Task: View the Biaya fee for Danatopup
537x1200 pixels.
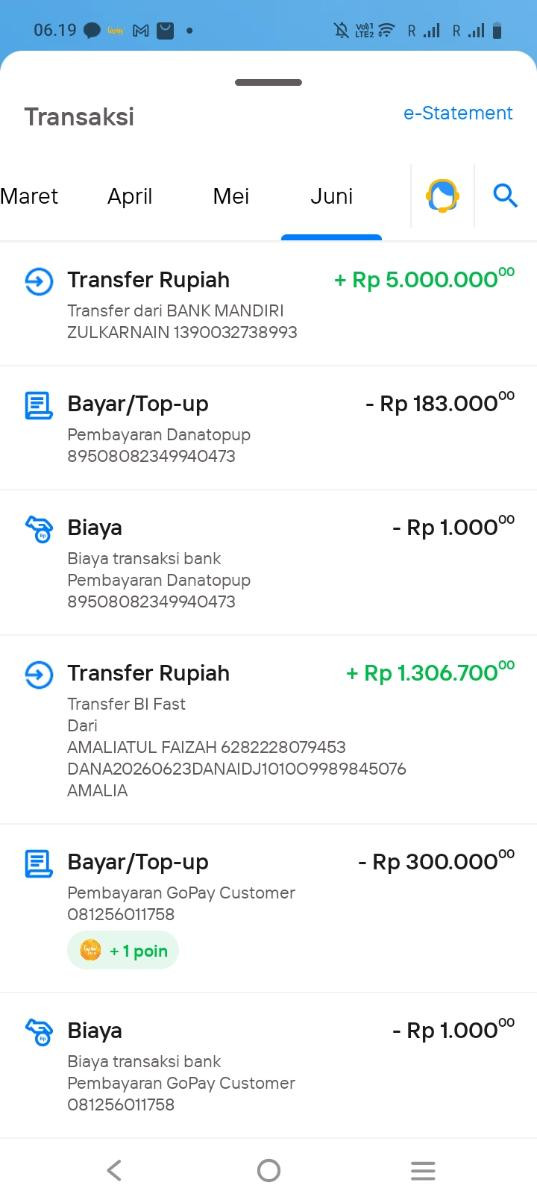Action: point(268,562)
